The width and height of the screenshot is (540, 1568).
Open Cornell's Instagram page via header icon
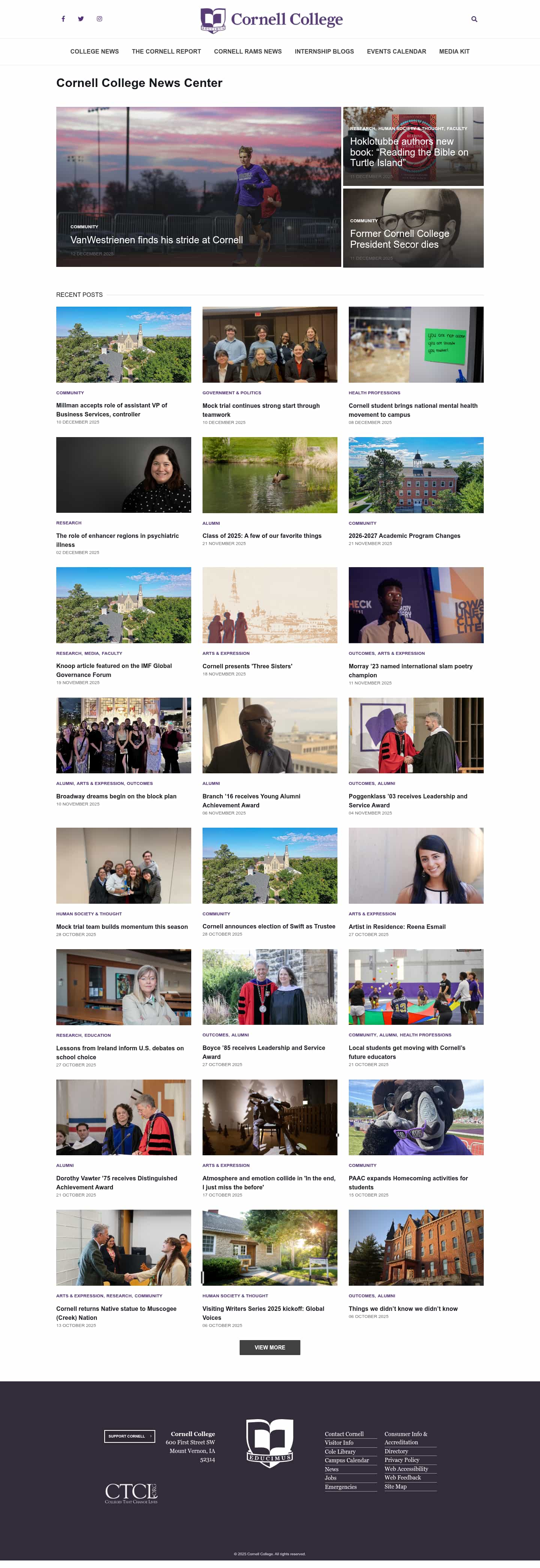pyautogui.click(x=99, y=19)
